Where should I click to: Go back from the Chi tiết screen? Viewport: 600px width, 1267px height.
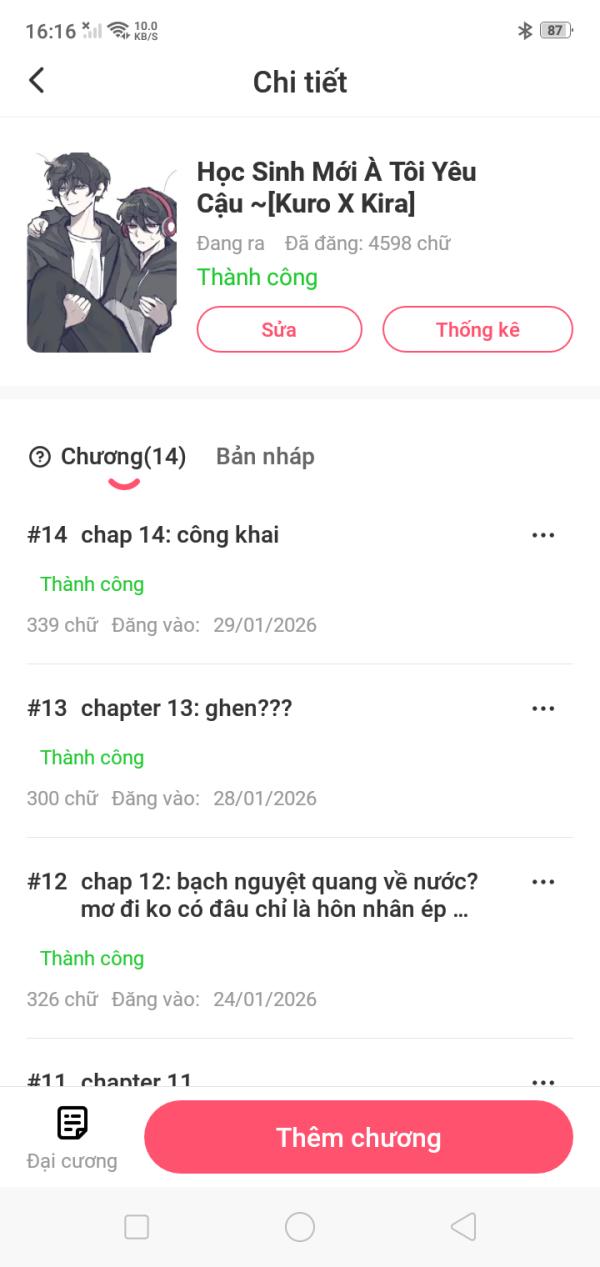click(37, 81)
